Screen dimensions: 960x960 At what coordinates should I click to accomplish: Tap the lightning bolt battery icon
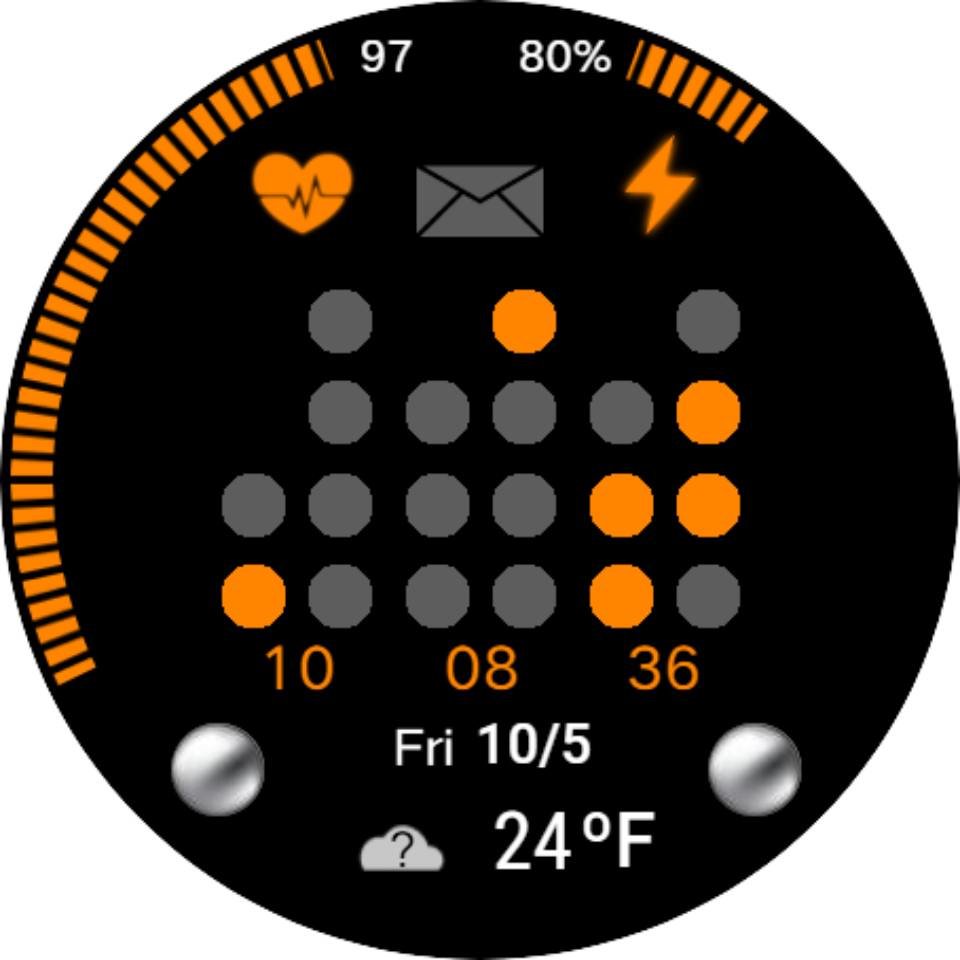coord(659,187)
